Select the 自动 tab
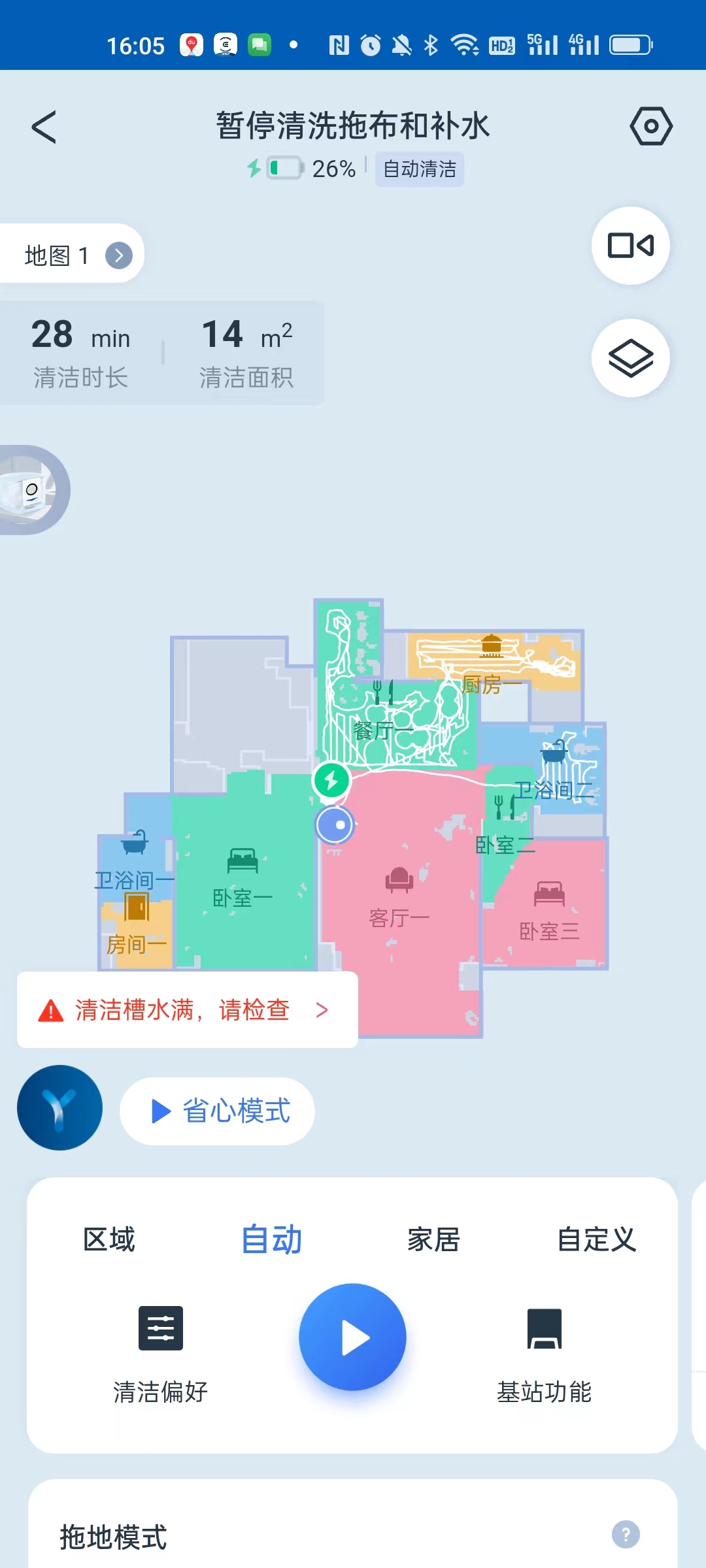The width and height of the screenshot is (706, 1568). [x=271, y=1239]
